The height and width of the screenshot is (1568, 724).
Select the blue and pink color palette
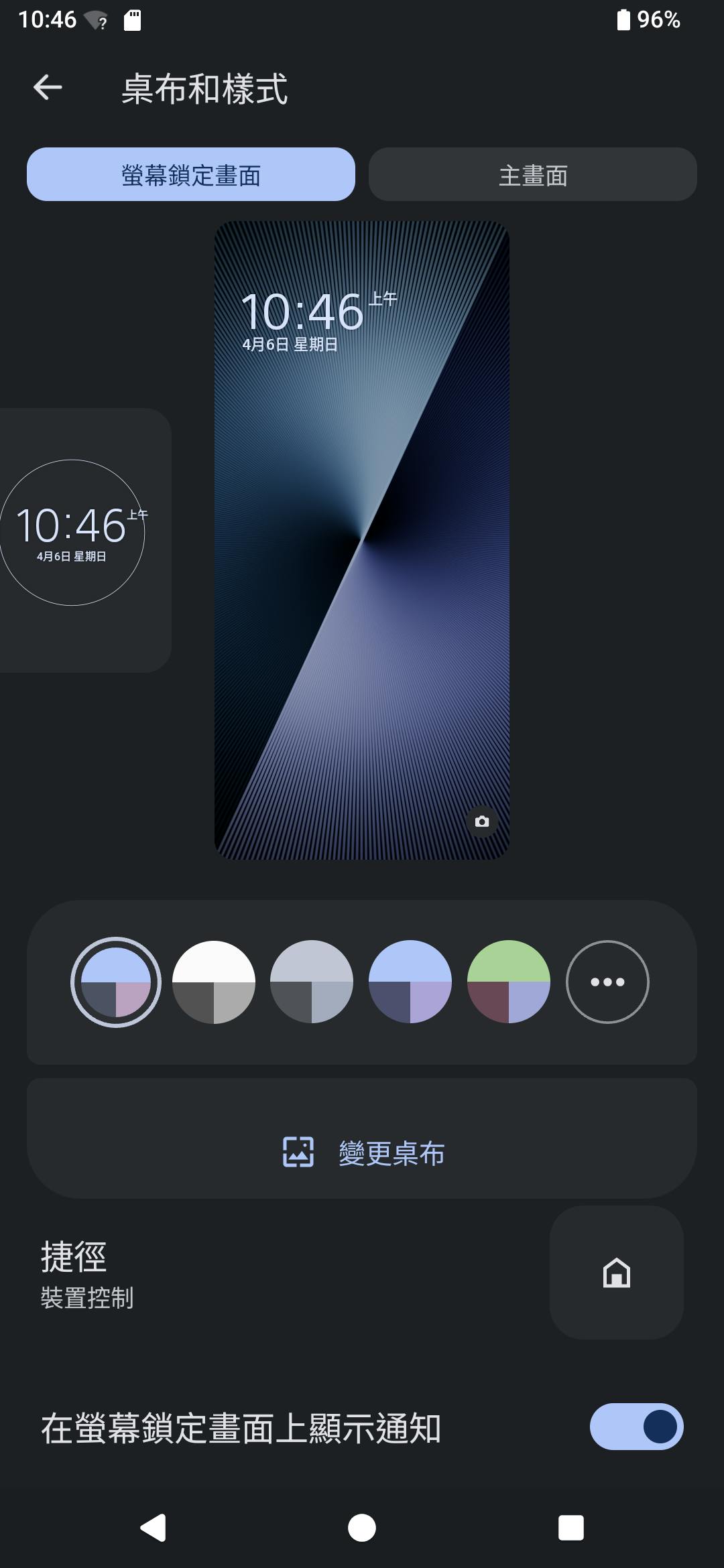(x=116, y=982)
